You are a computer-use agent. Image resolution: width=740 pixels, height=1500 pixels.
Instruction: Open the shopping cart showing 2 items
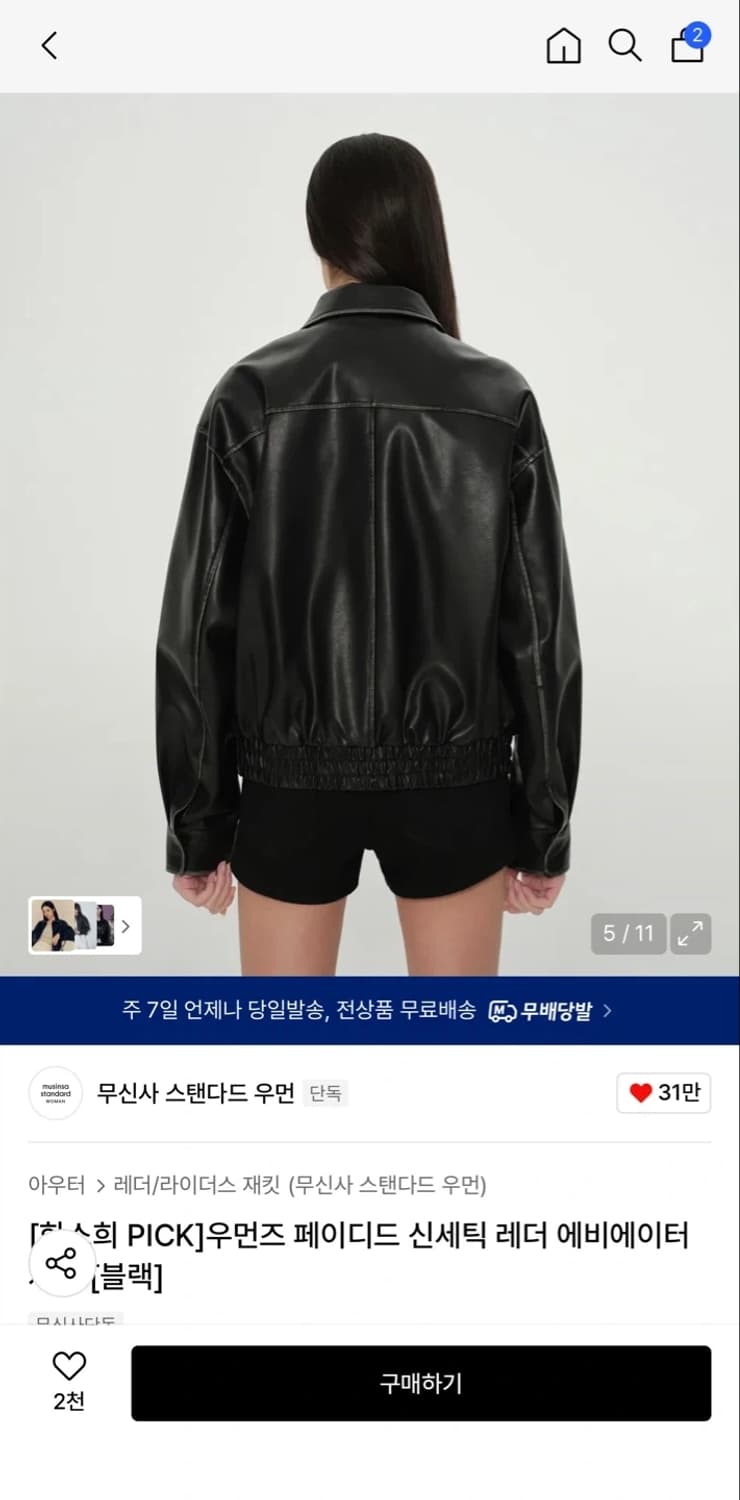(x=687, y=48)
